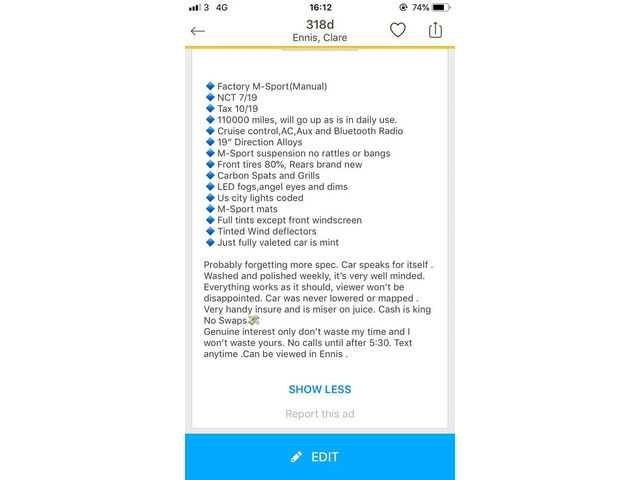640x480 pixels.
Task: Report this ad
Action: click(320, 414)
